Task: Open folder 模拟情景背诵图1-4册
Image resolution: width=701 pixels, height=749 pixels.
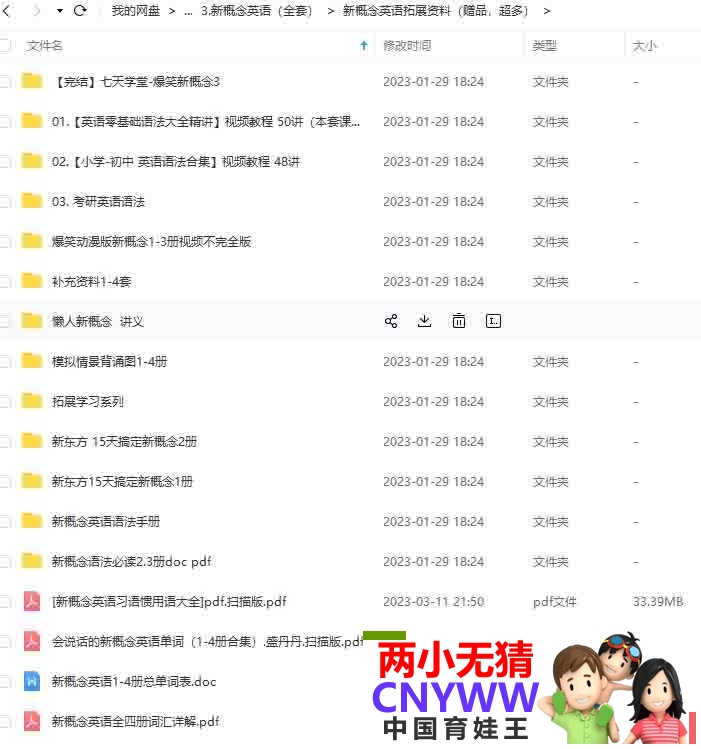Action: click(x=109, y=362)
